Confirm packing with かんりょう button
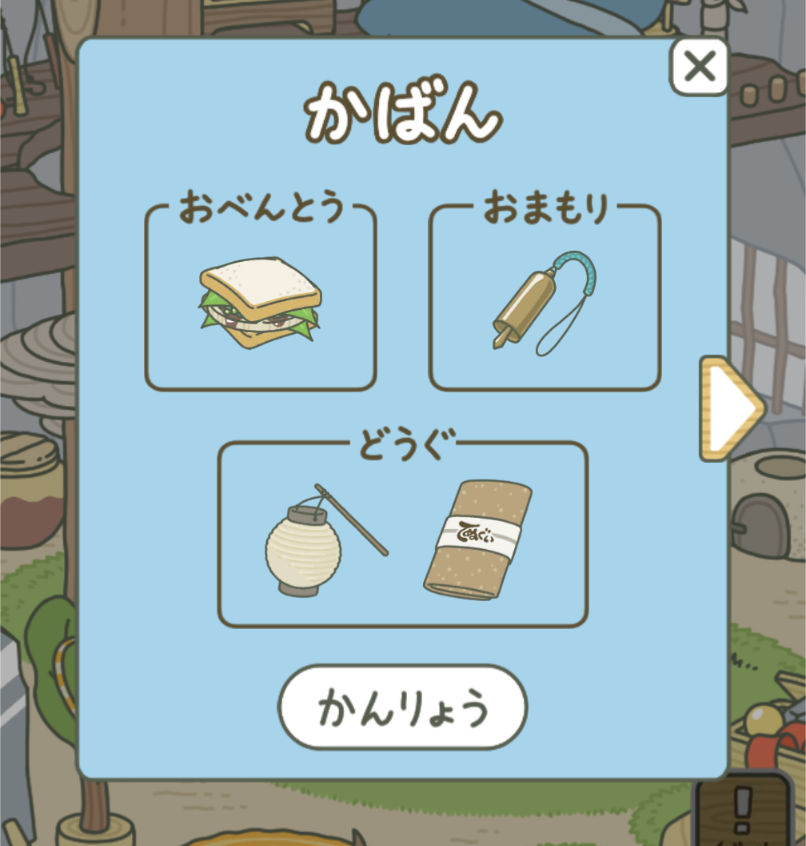The image size is (806, 846). pyautogui.click(x=402, y=708)
